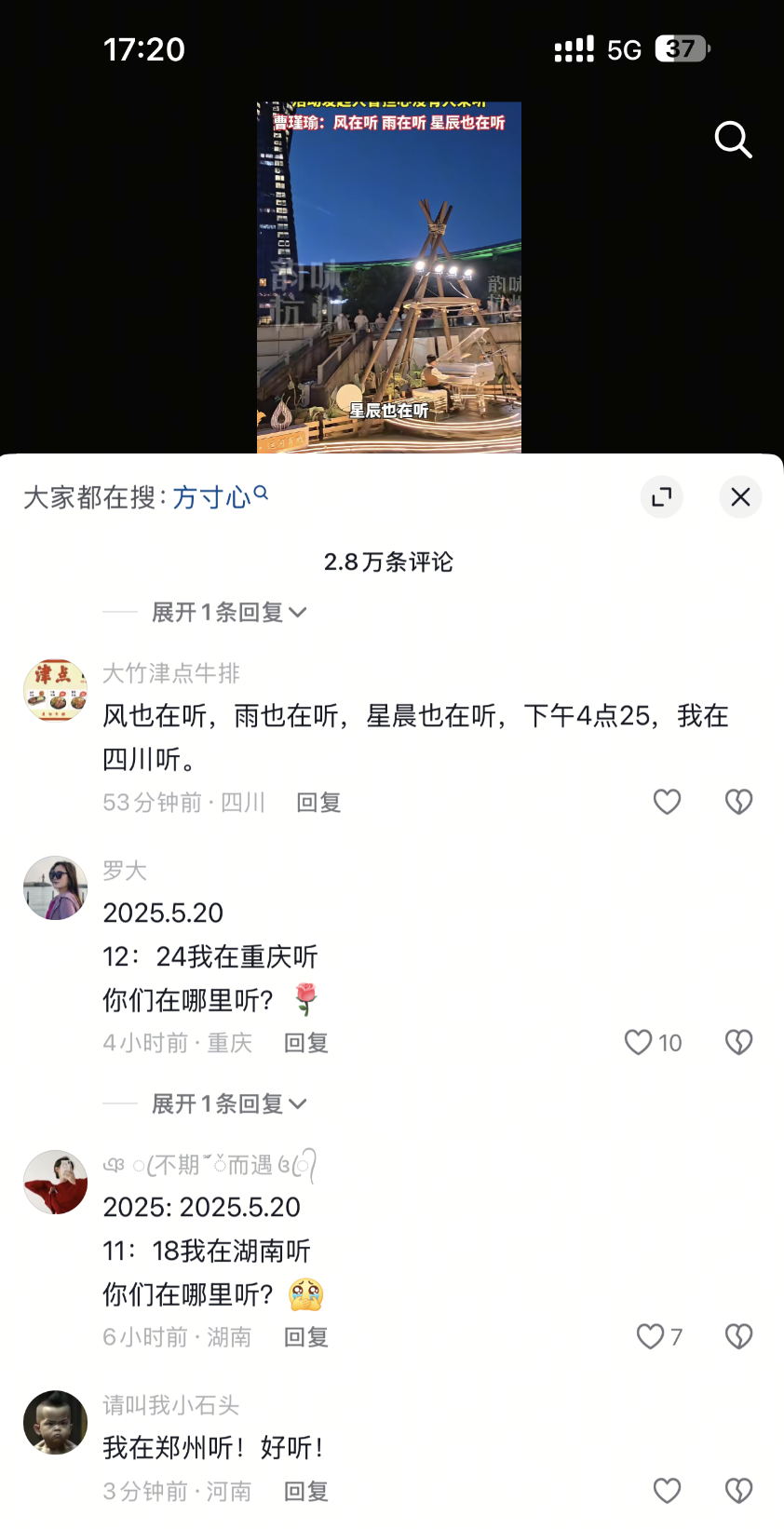Screen dimensions: 784x1529
Task: Like the 湖南 comment with 7 likes
Action: [x=651, y=1336]
